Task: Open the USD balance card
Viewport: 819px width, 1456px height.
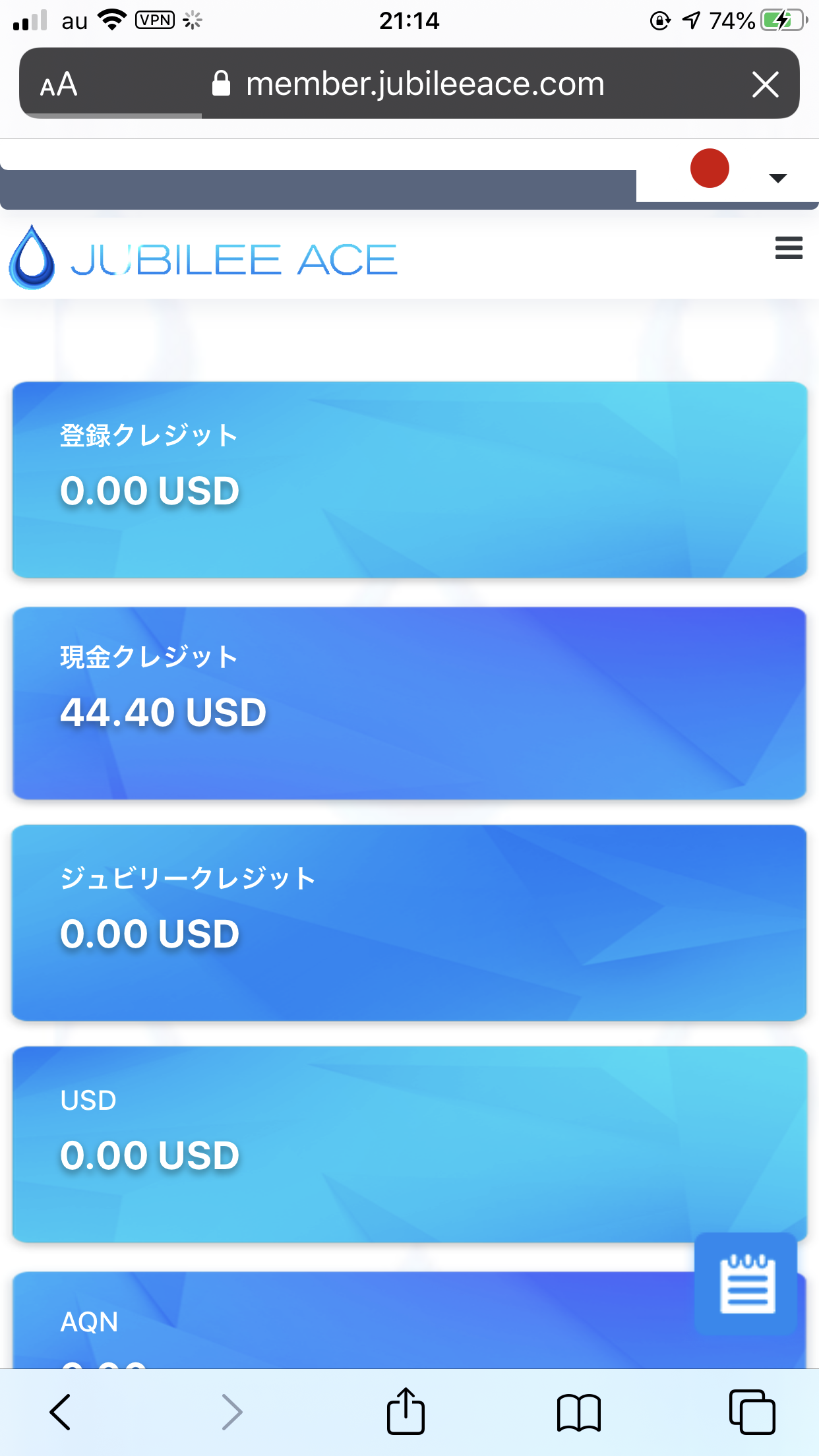Action: pos(409,1144)
